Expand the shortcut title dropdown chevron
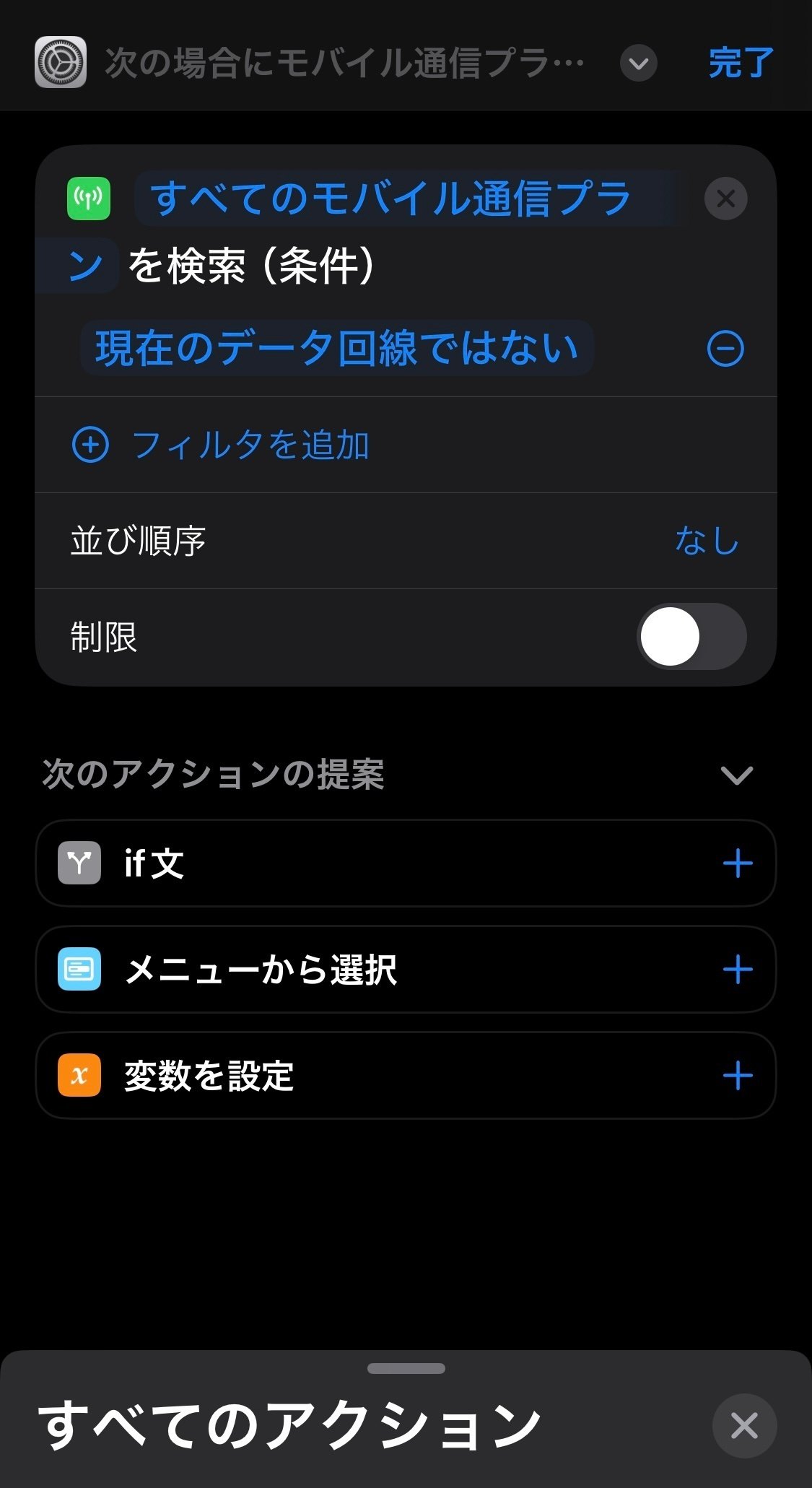Screen dimensions: 812x1488 pyautogui.click(x=638, y=63)
